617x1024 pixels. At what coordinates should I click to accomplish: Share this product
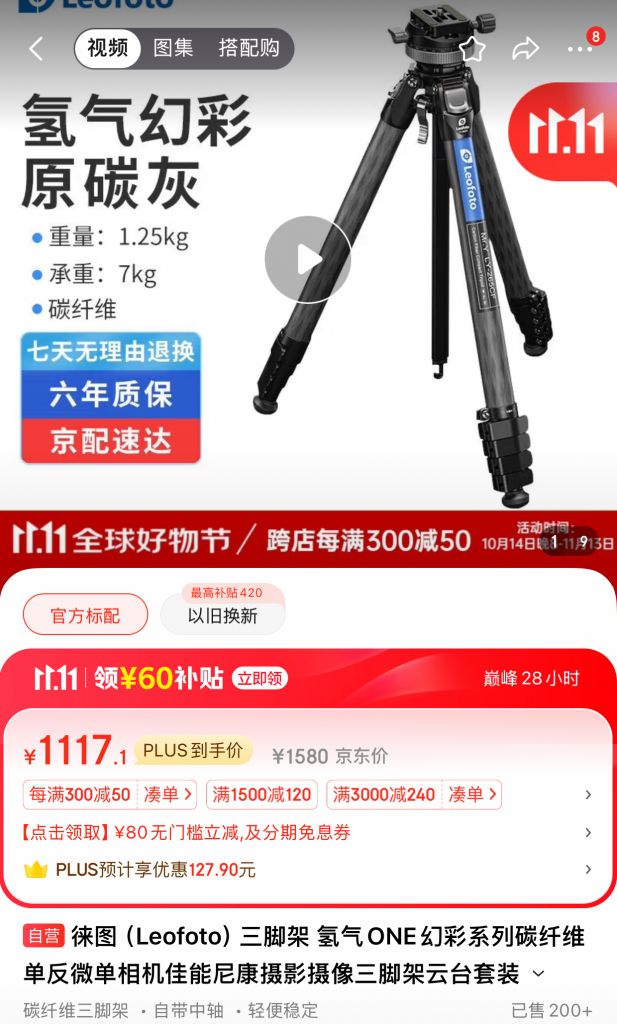pos(525,48)
